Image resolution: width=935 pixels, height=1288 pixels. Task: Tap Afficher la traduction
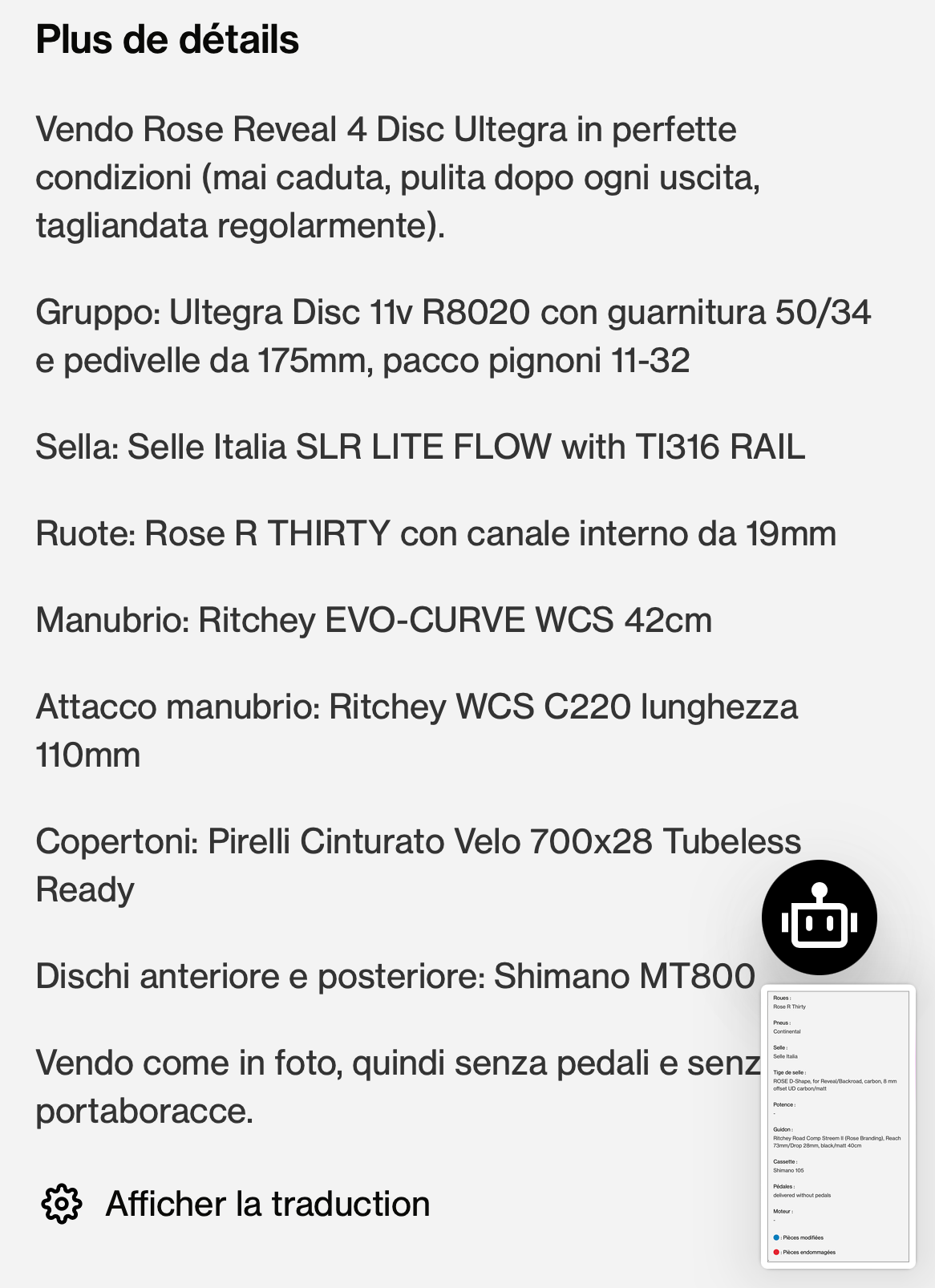pyautogui.click(x=267, y=1204)
